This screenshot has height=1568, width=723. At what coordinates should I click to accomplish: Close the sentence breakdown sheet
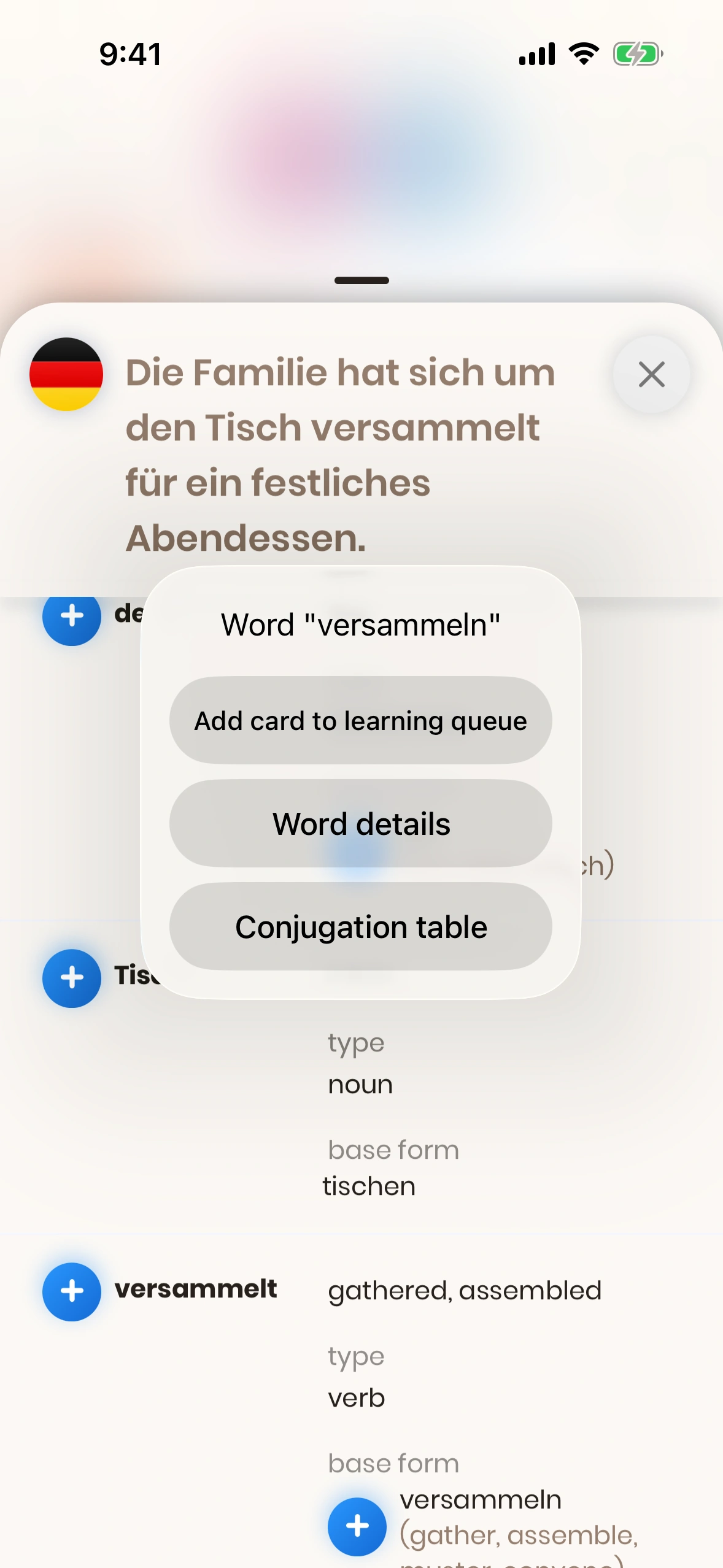point(651,374)
